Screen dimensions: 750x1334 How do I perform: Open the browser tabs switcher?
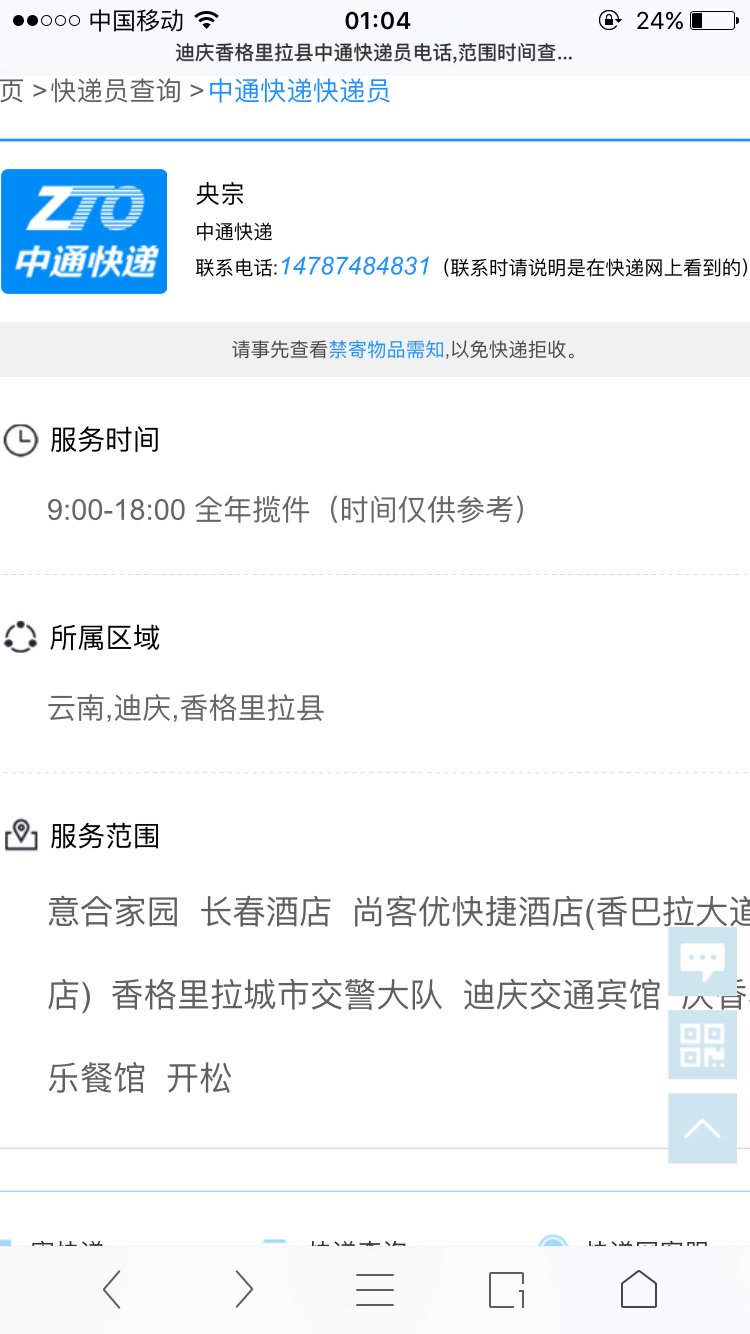tap(507, 1290)
